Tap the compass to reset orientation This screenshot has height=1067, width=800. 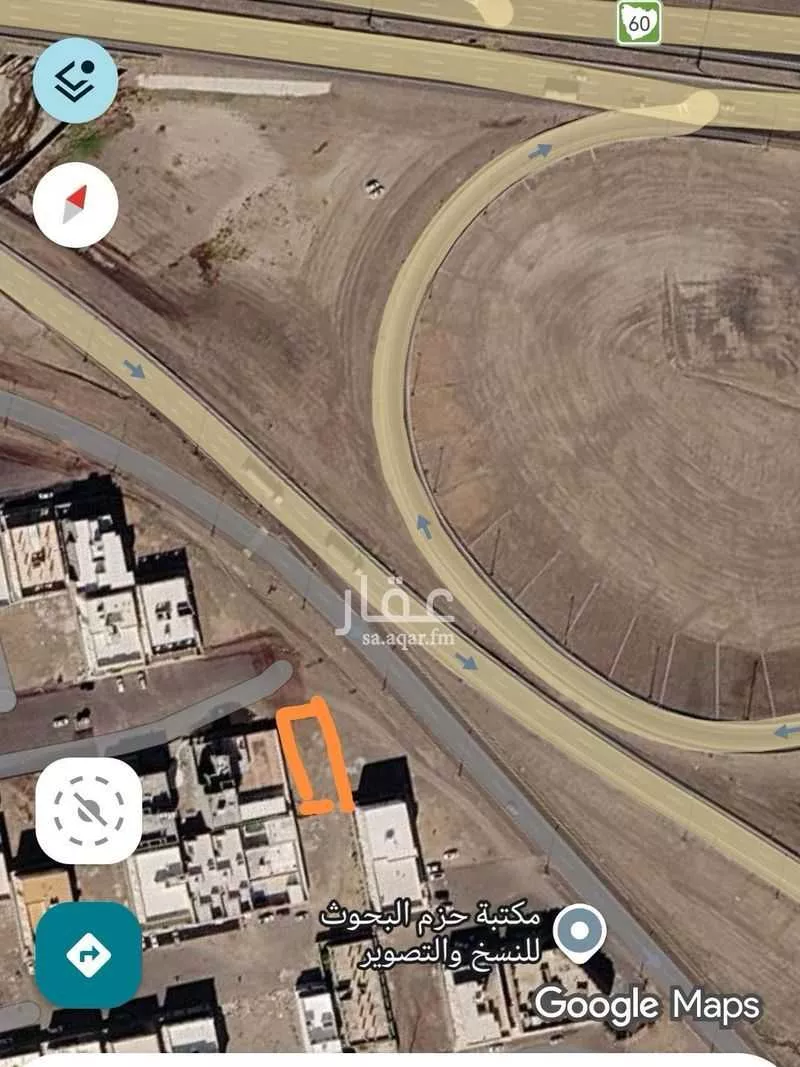tap(75, 205)
